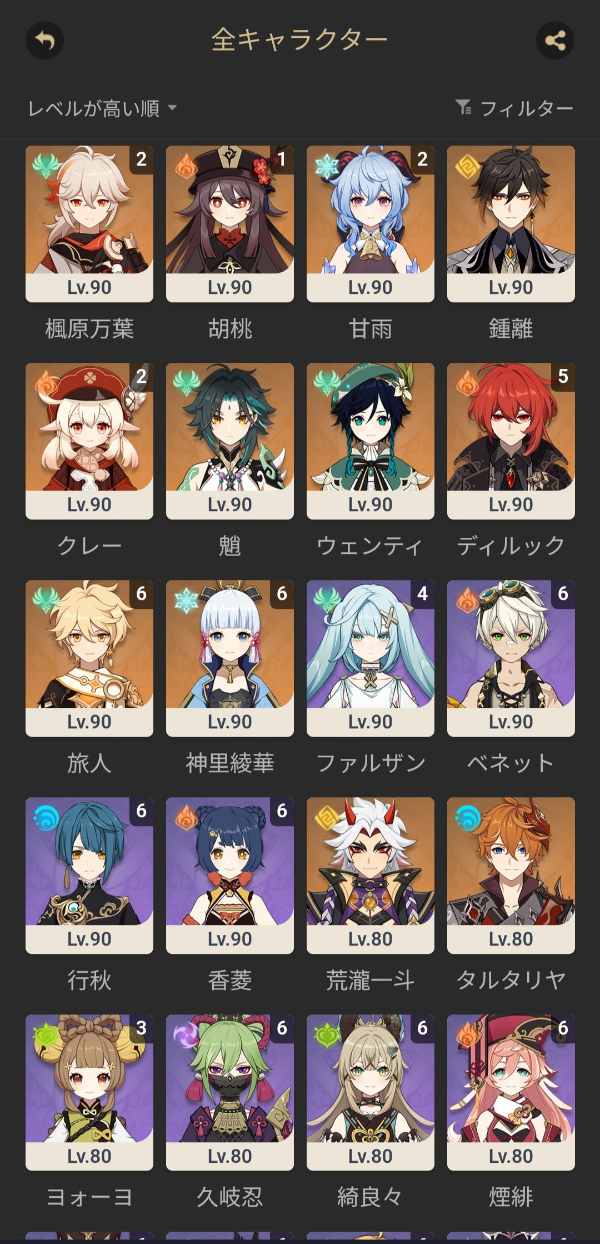Go back using the return arrow
The image size is (600, 1244).
(44, 40)
